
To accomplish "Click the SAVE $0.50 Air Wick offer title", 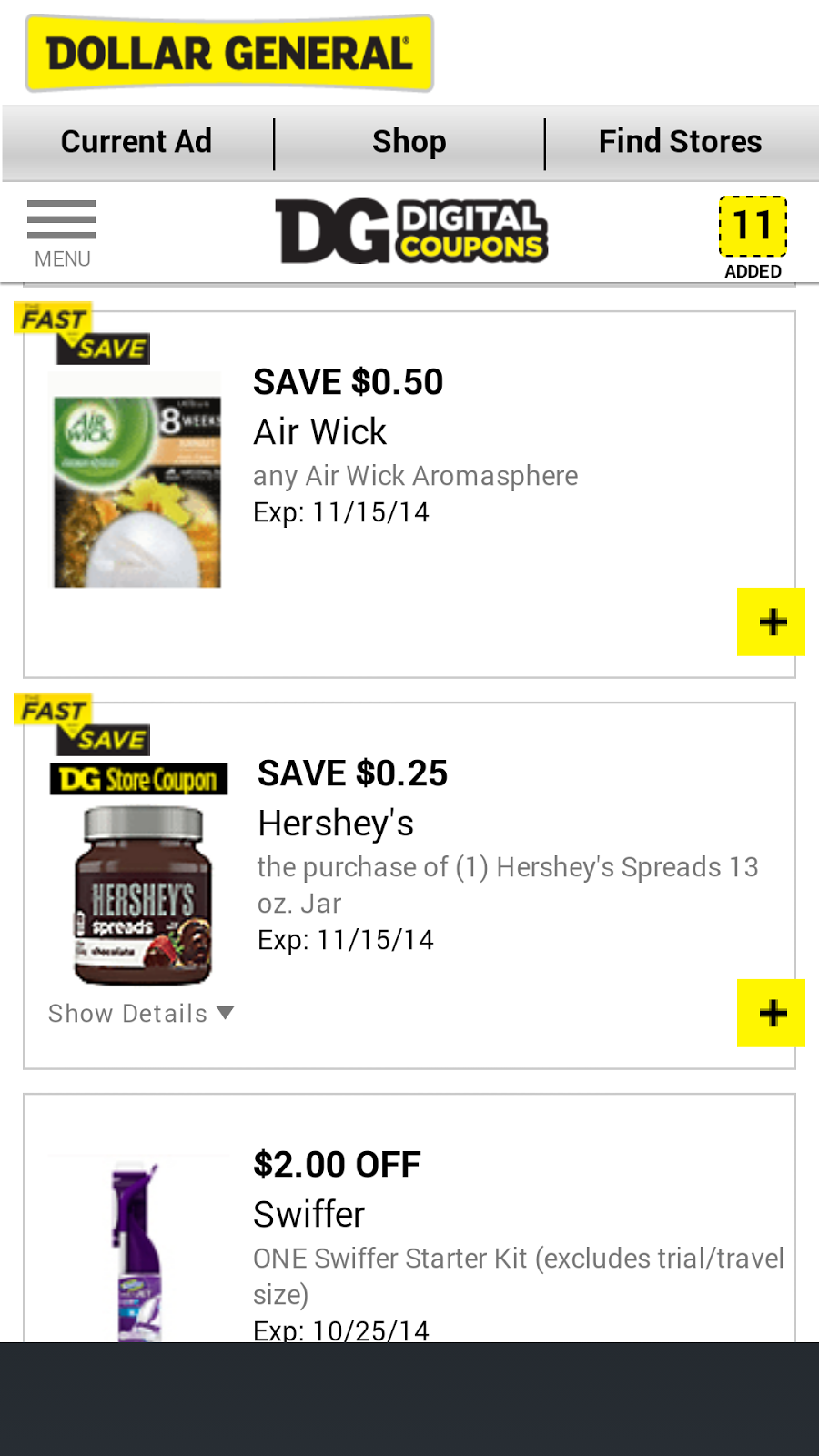I will pos(348,381).
